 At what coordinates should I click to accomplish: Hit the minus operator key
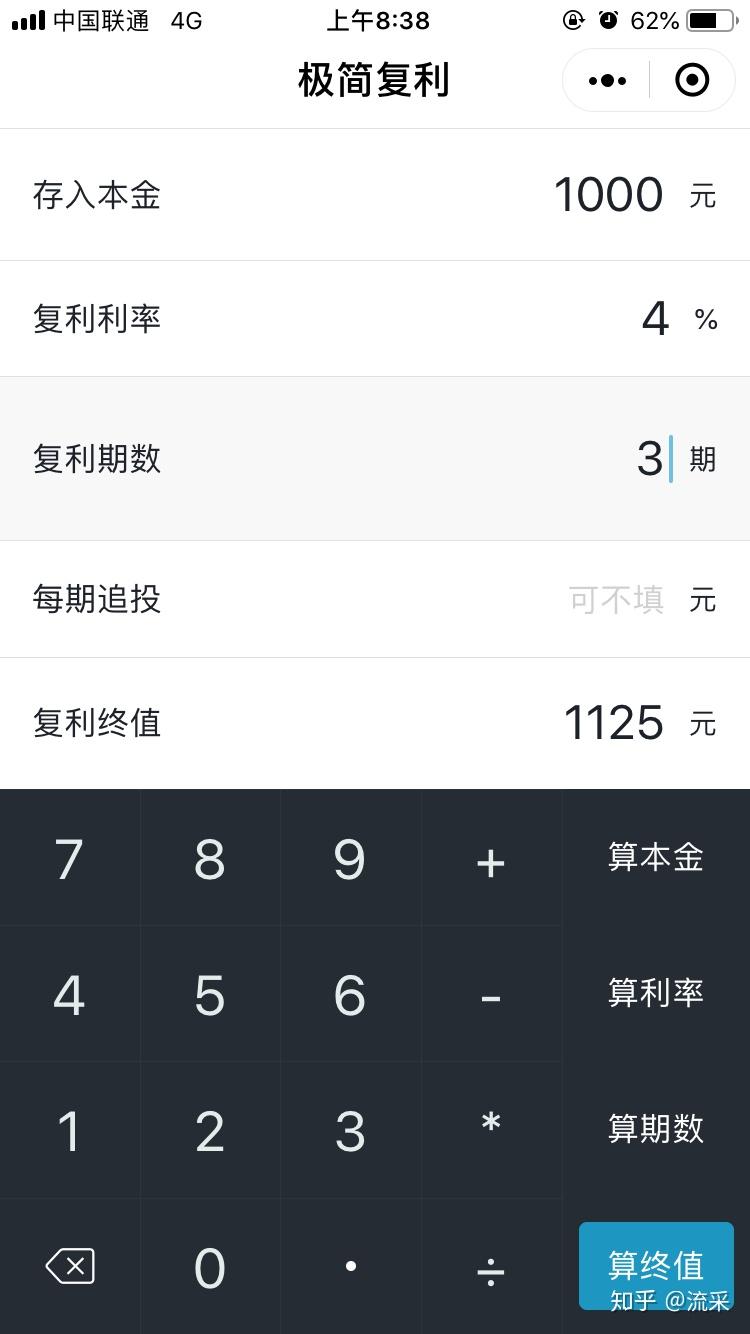[491, 994]
